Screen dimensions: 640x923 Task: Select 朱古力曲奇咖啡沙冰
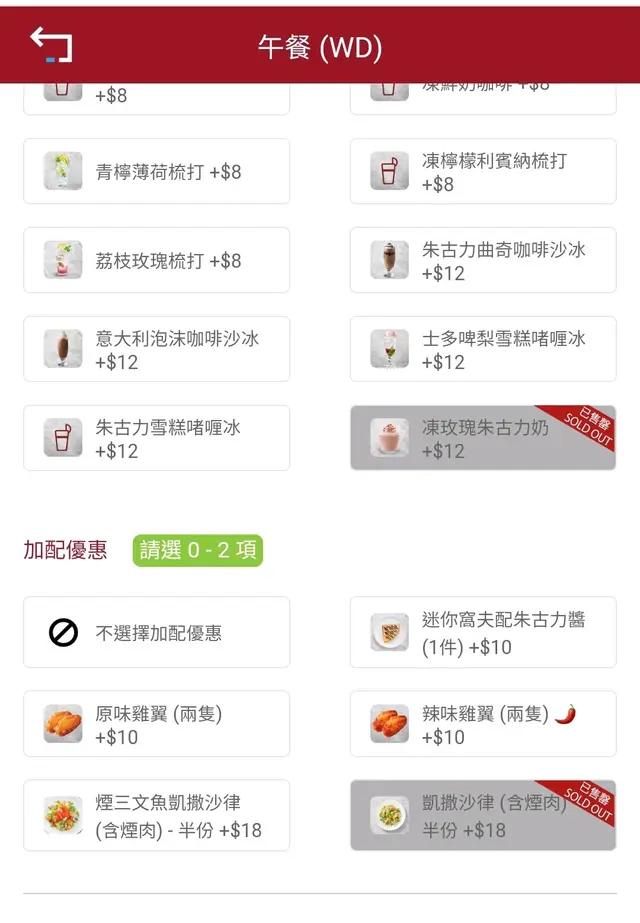[483, 261]
